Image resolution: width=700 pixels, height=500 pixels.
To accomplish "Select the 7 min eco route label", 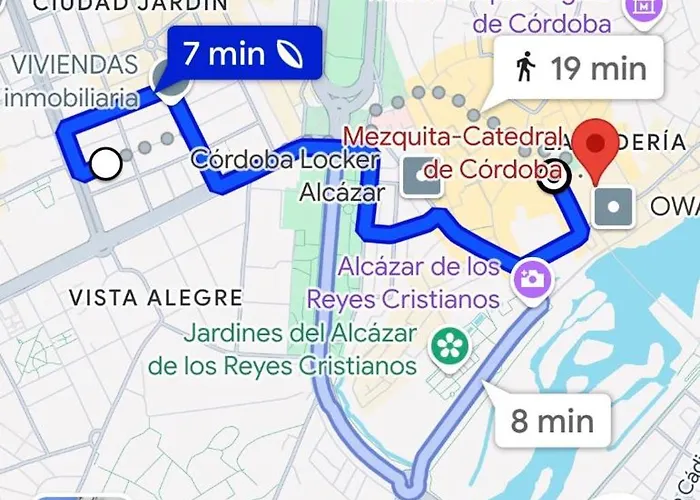I will (x=244, y=54).
